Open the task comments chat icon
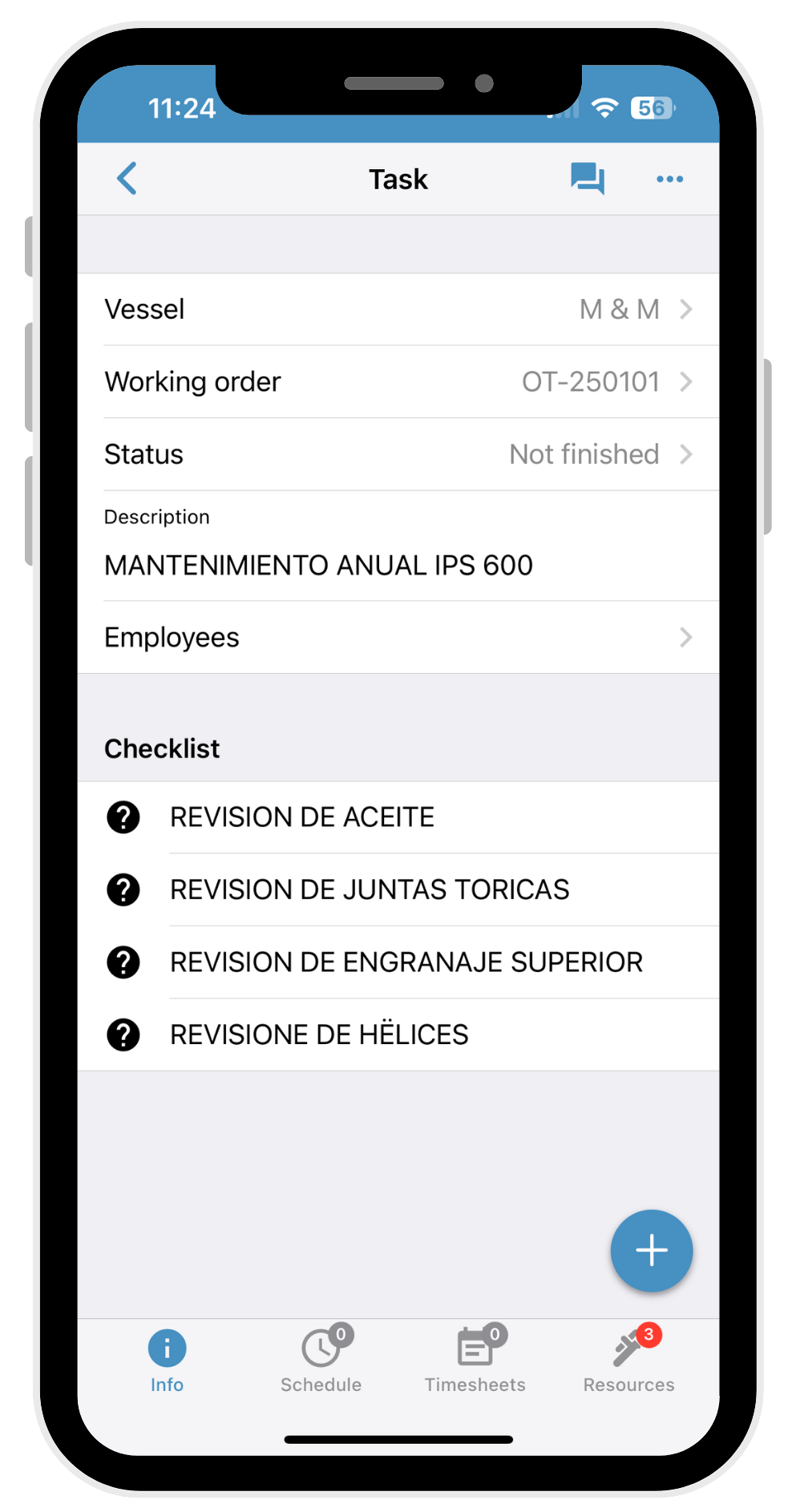796x1512 pixels. coord(588,179)
